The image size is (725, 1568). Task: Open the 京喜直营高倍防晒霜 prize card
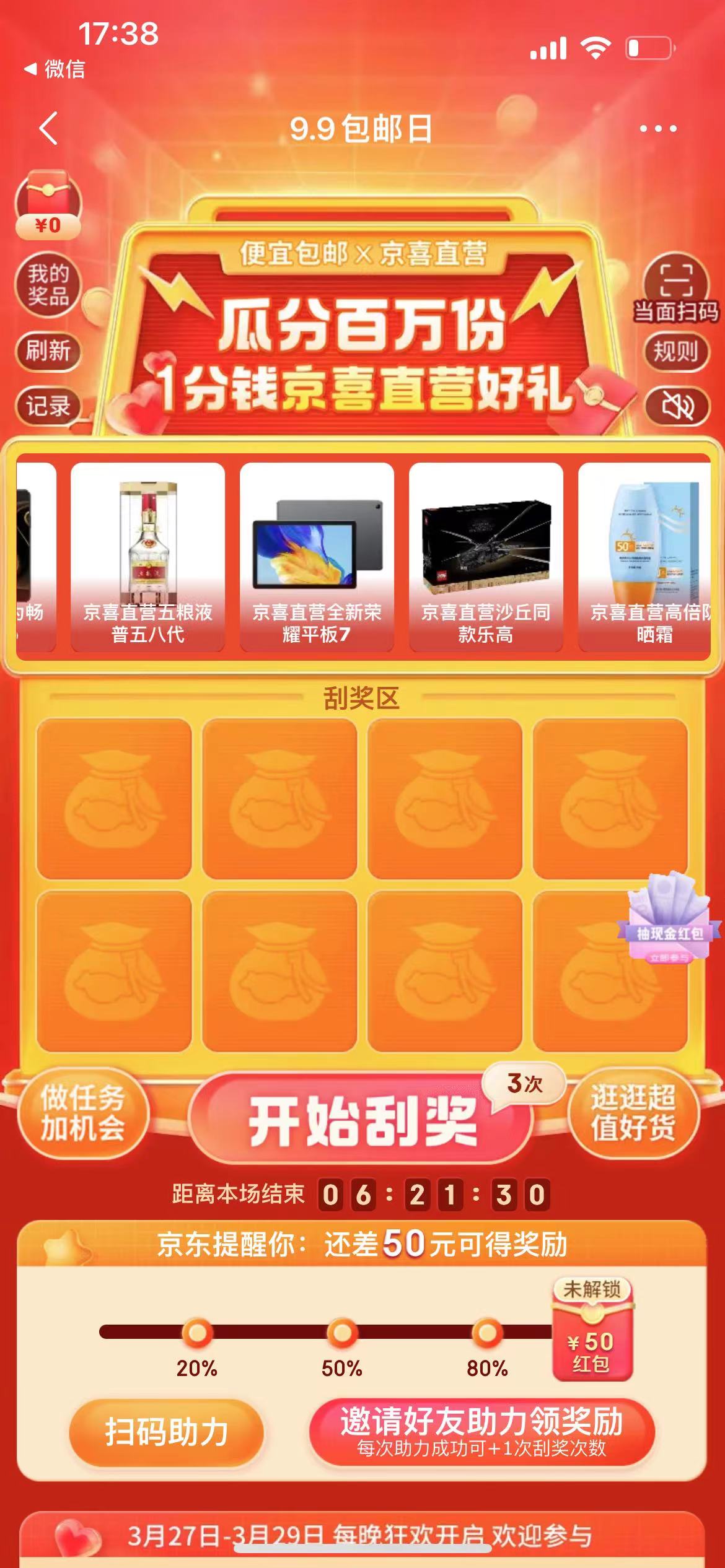[x=644, y=557]
